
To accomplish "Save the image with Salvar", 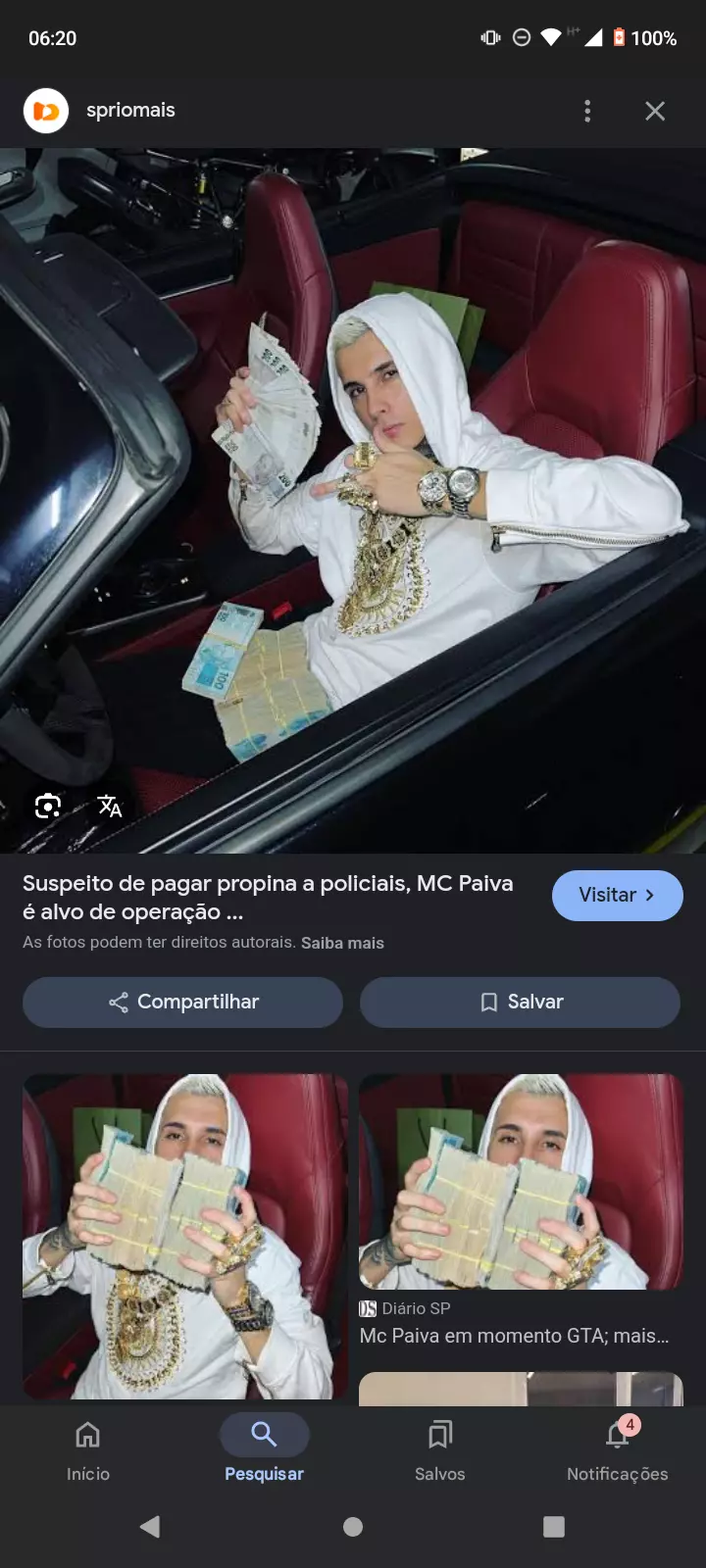I will (521, 1002).
